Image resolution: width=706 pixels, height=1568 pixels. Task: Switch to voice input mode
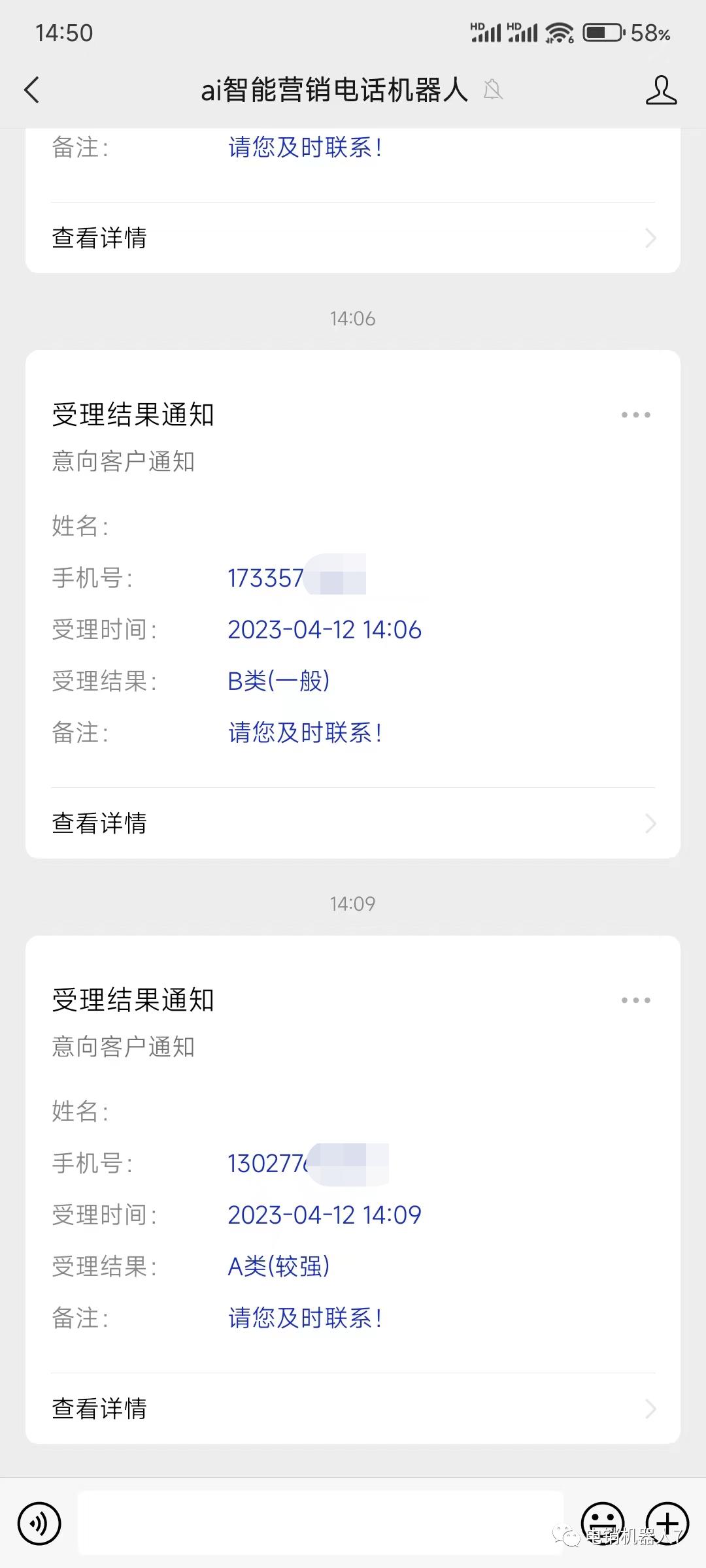point(39,1524)
